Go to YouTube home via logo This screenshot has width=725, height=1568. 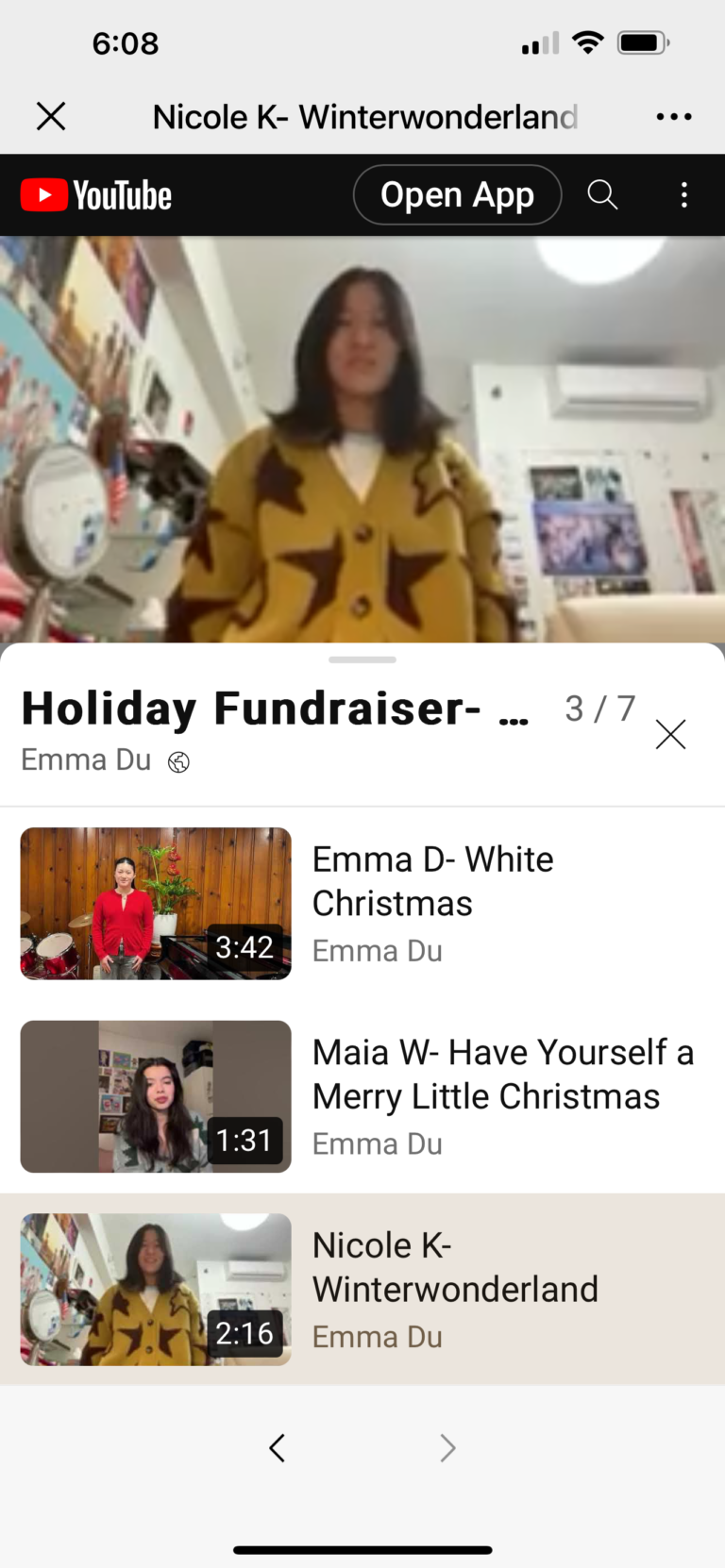(96, 195)
